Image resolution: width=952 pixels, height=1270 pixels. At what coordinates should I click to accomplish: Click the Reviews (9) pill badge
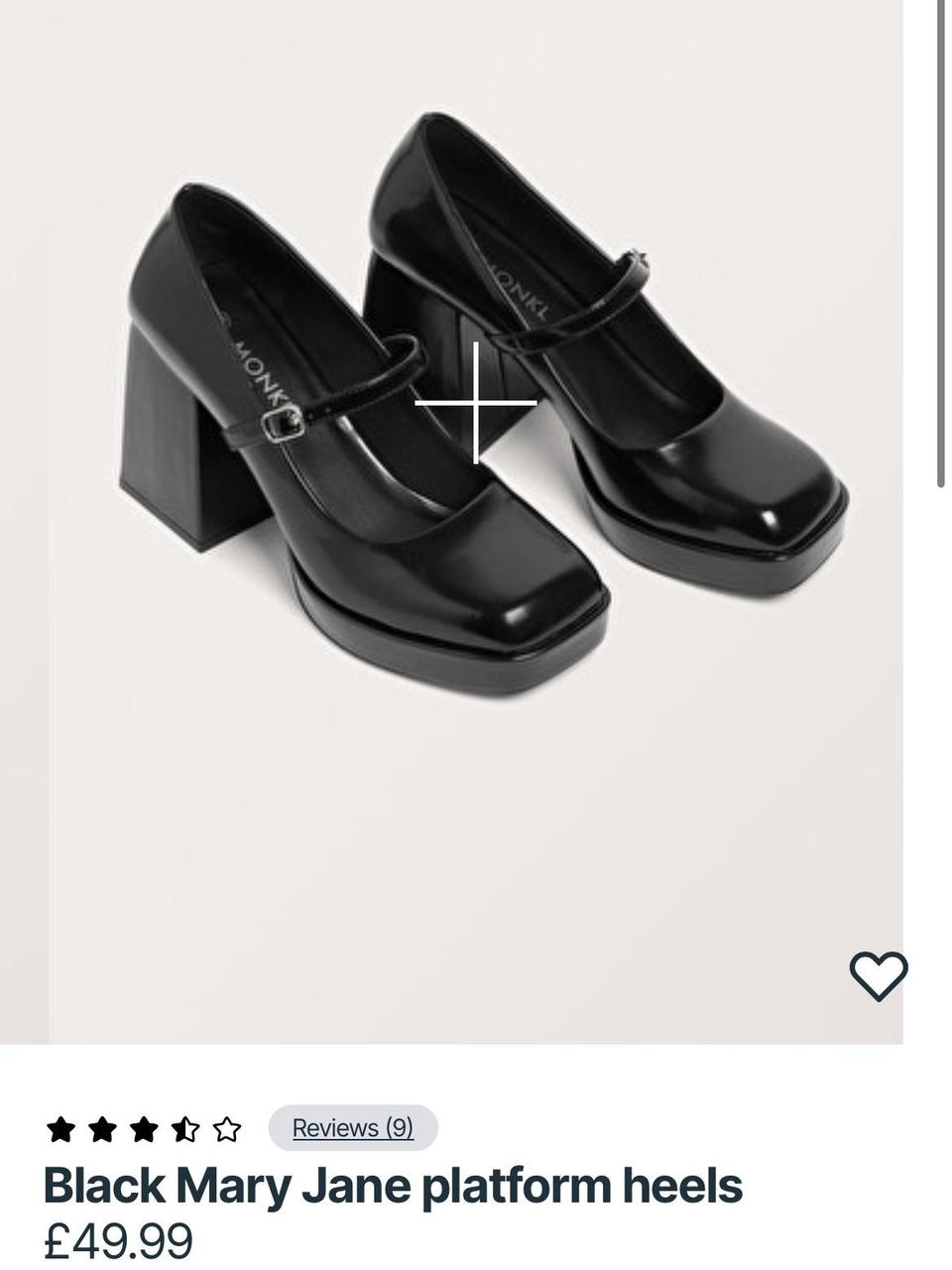[x=352, y=1127]
